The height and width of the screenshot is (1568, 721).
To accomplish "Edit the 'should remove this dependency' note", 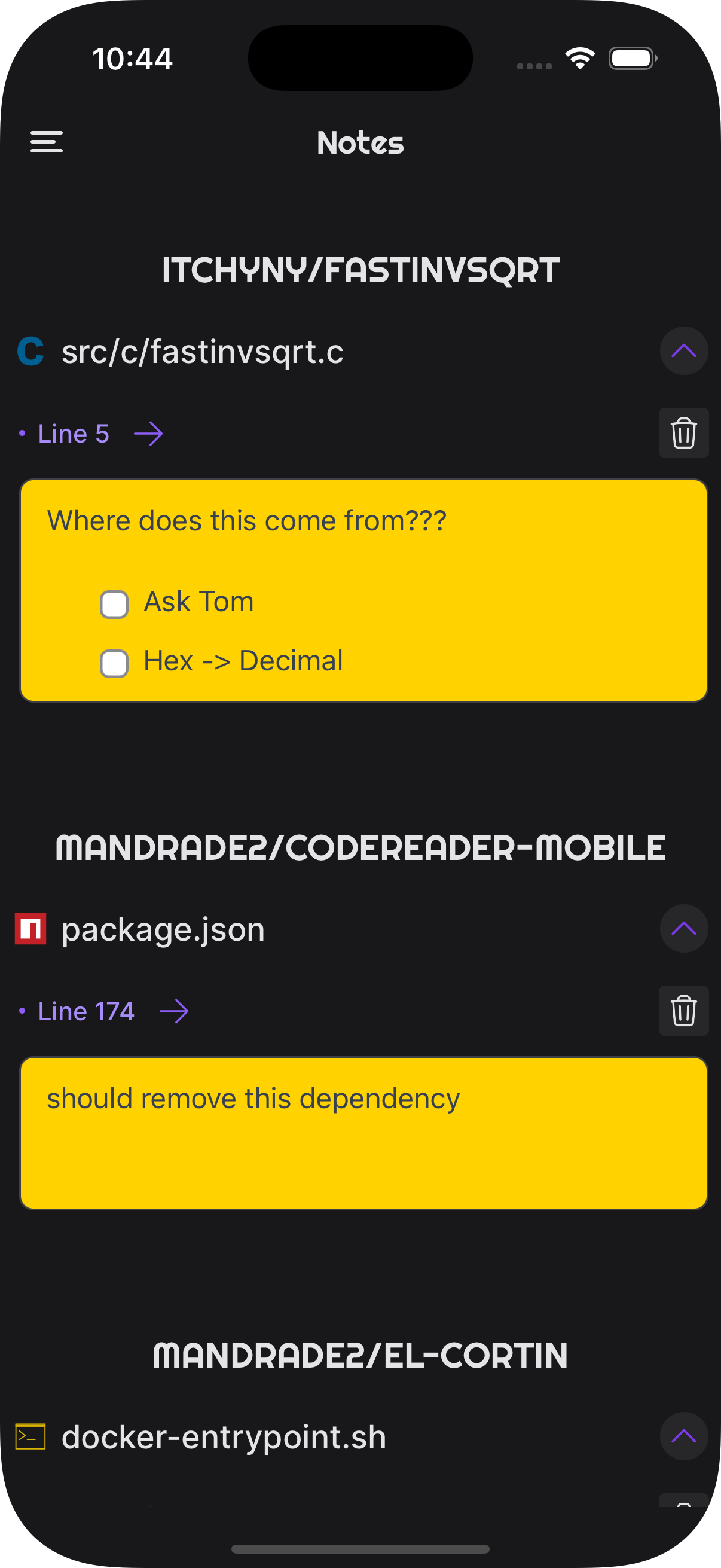I will [363, 1132].
